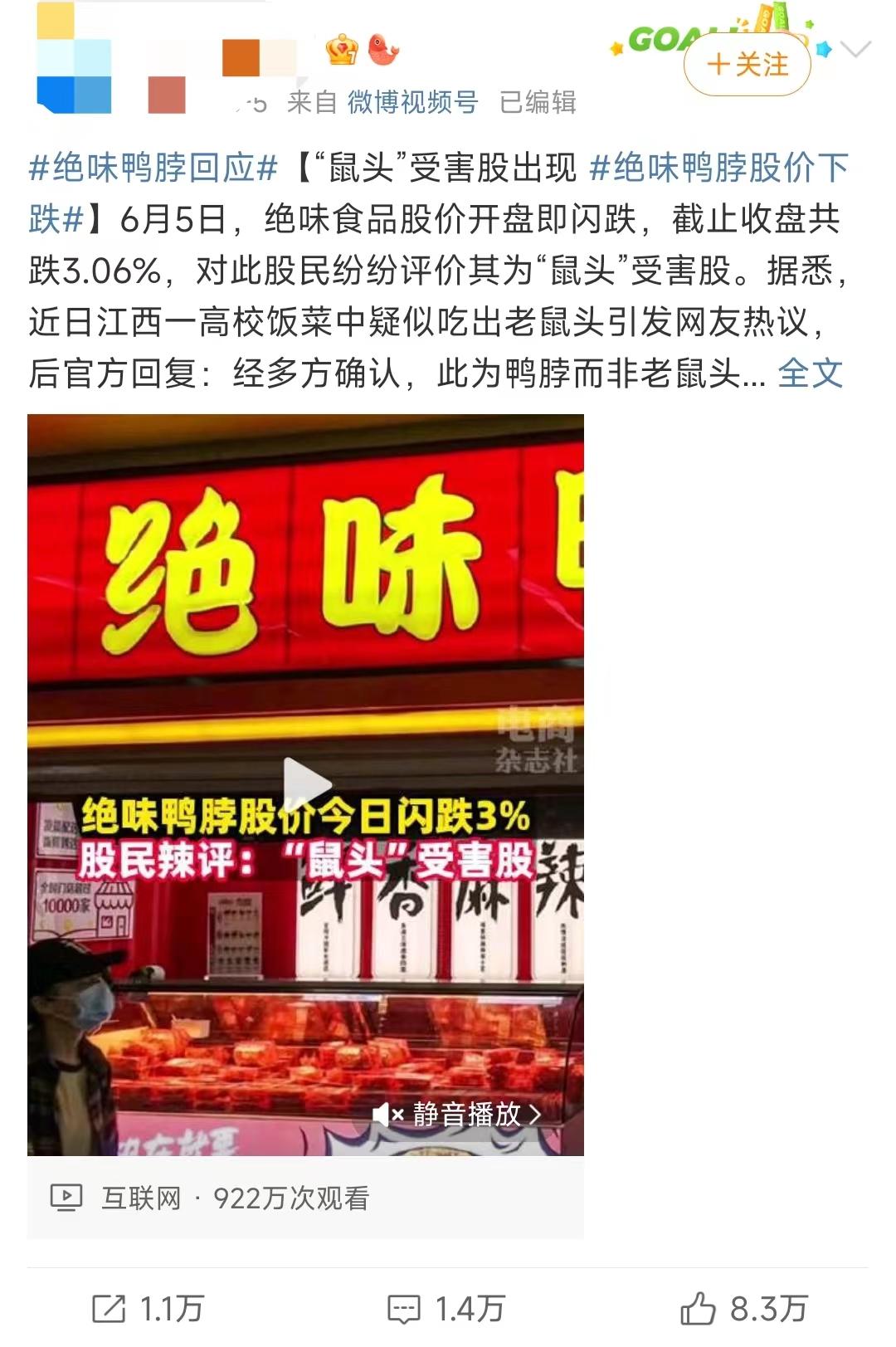Screen dimensions: 896x1347
Task: Follow this account with +关注
Action: tap(747, 64)
